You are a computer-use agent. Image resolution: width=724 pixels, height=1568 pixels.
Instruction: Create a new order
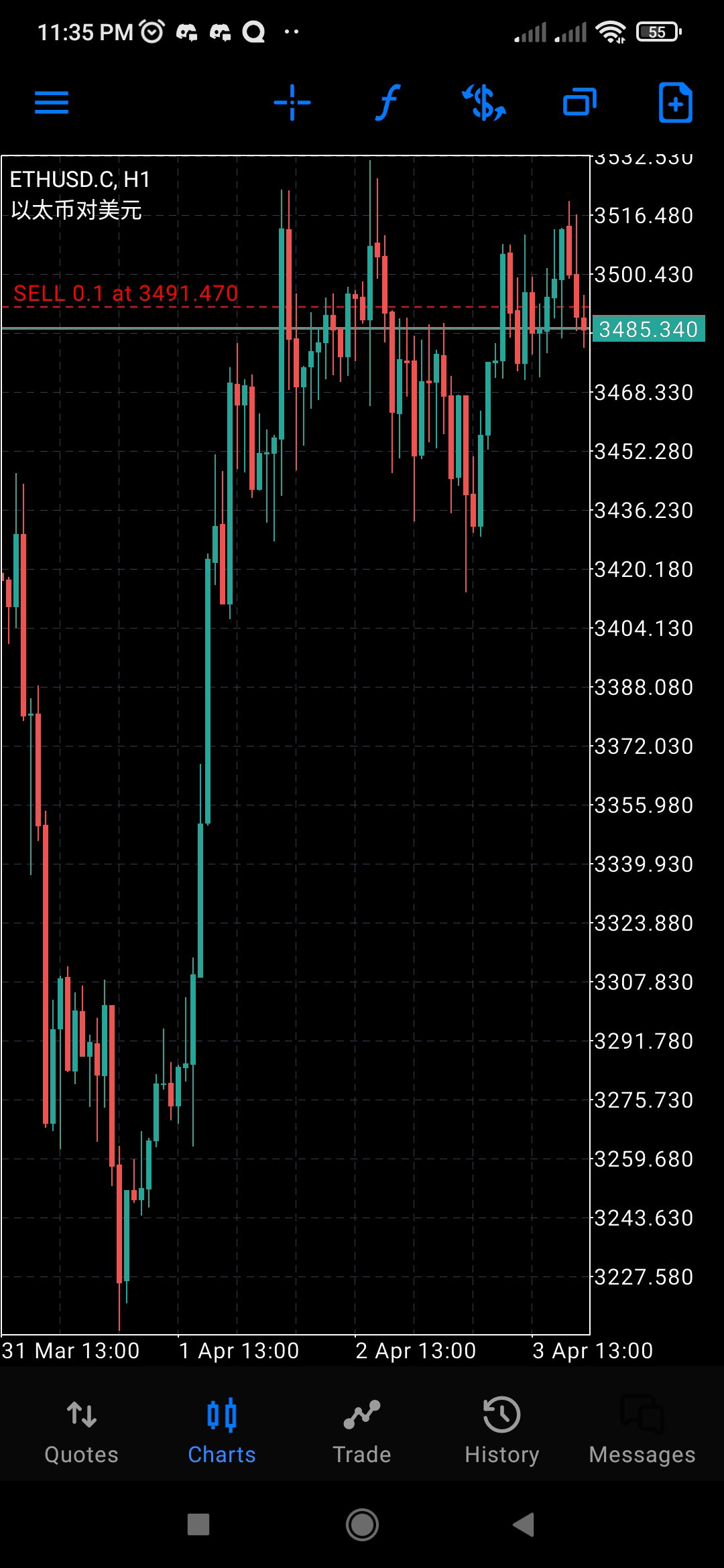point(675,103)
